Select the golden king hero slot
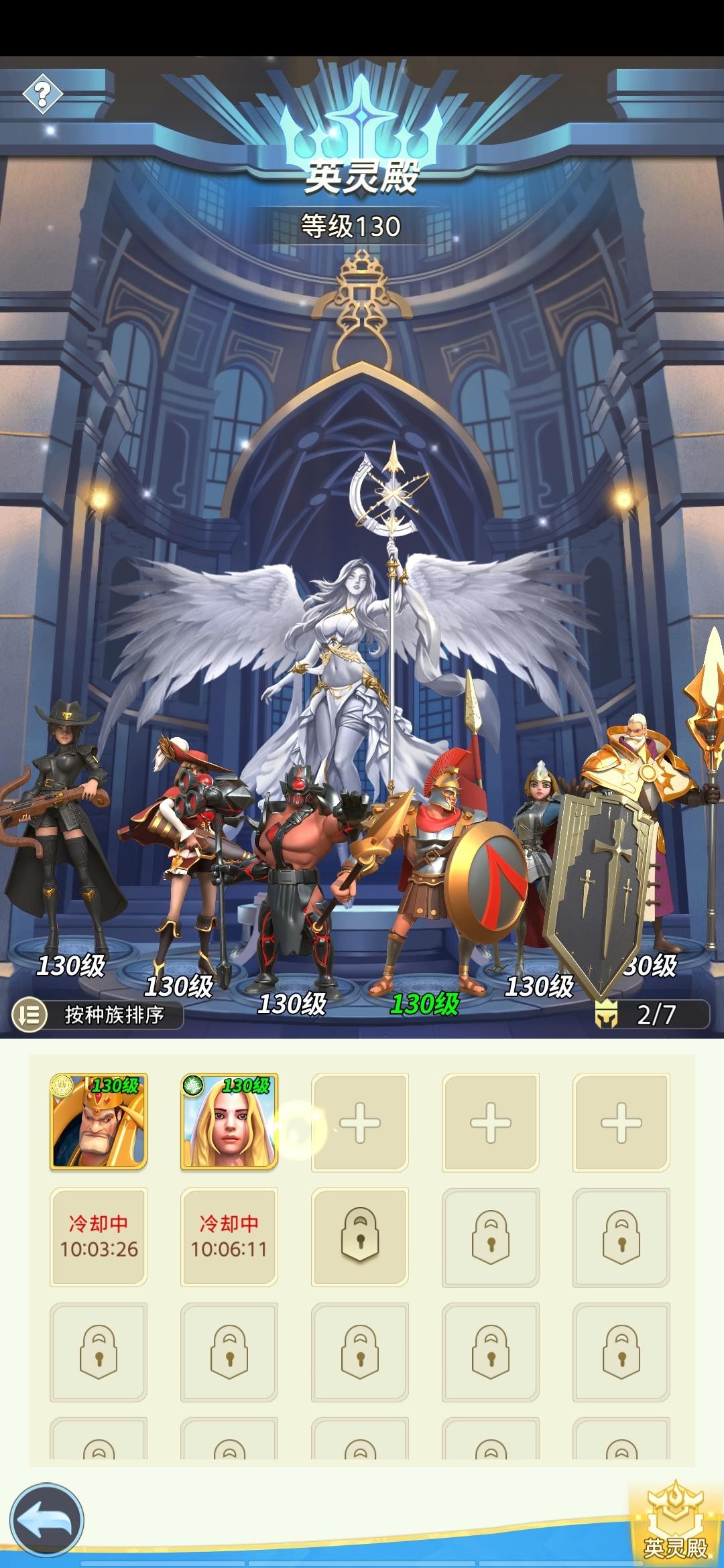724x1568 pixels. [x=99, y=1122]
